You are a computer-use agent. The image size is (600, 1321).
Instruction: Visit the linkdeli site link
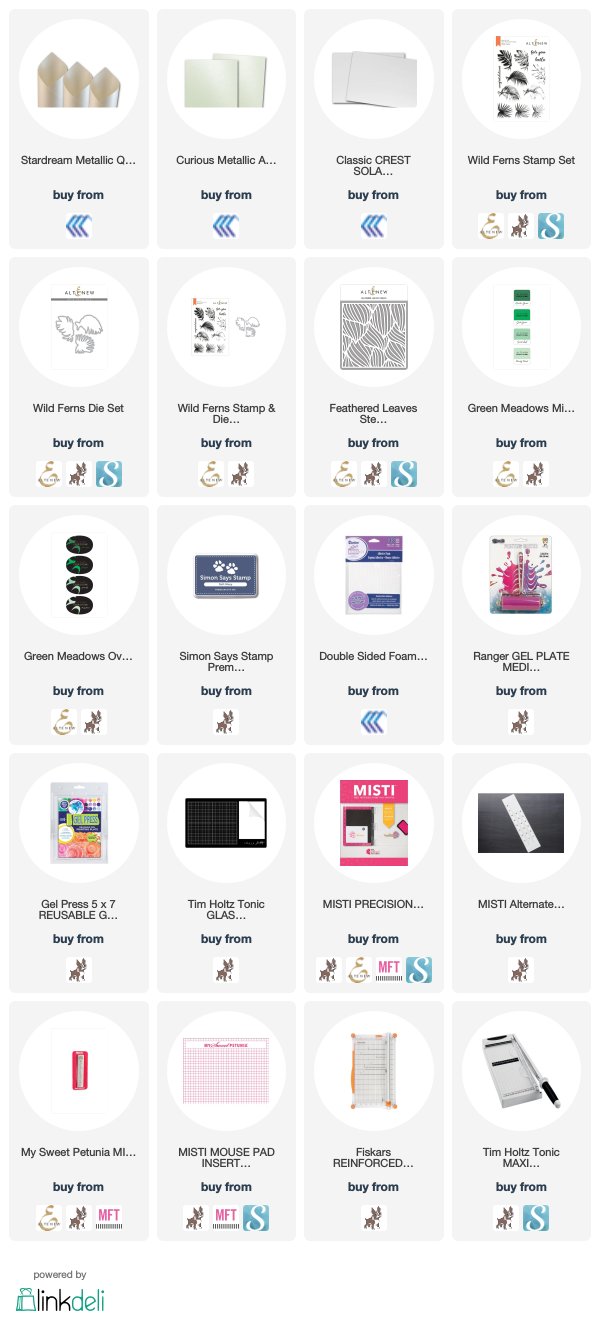(x=60, y=1299)
